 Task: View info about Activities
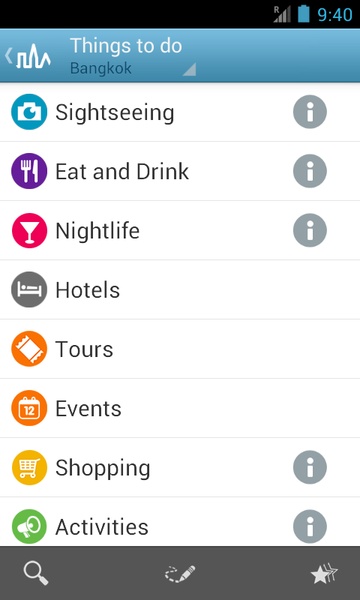[310, 527]
